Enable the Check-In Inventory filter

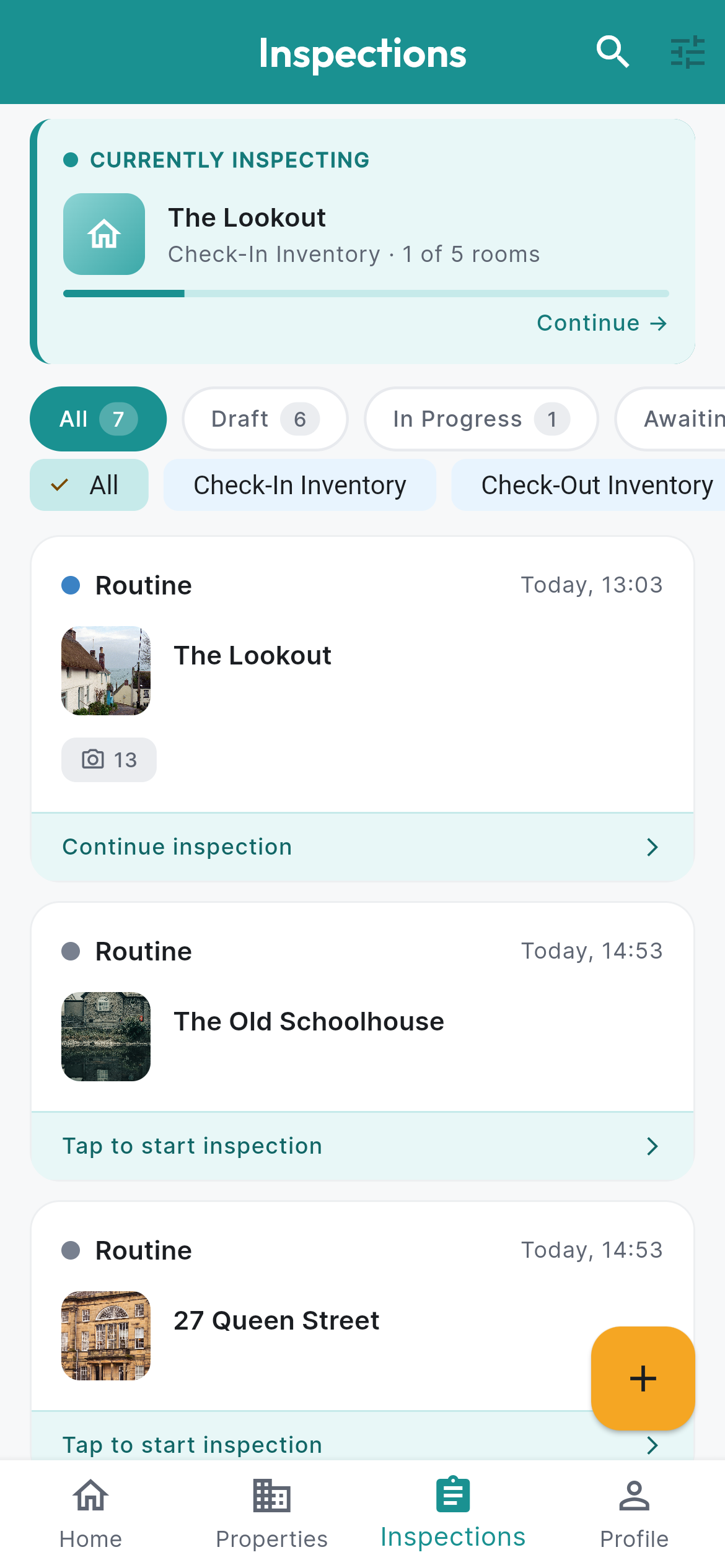299,485
